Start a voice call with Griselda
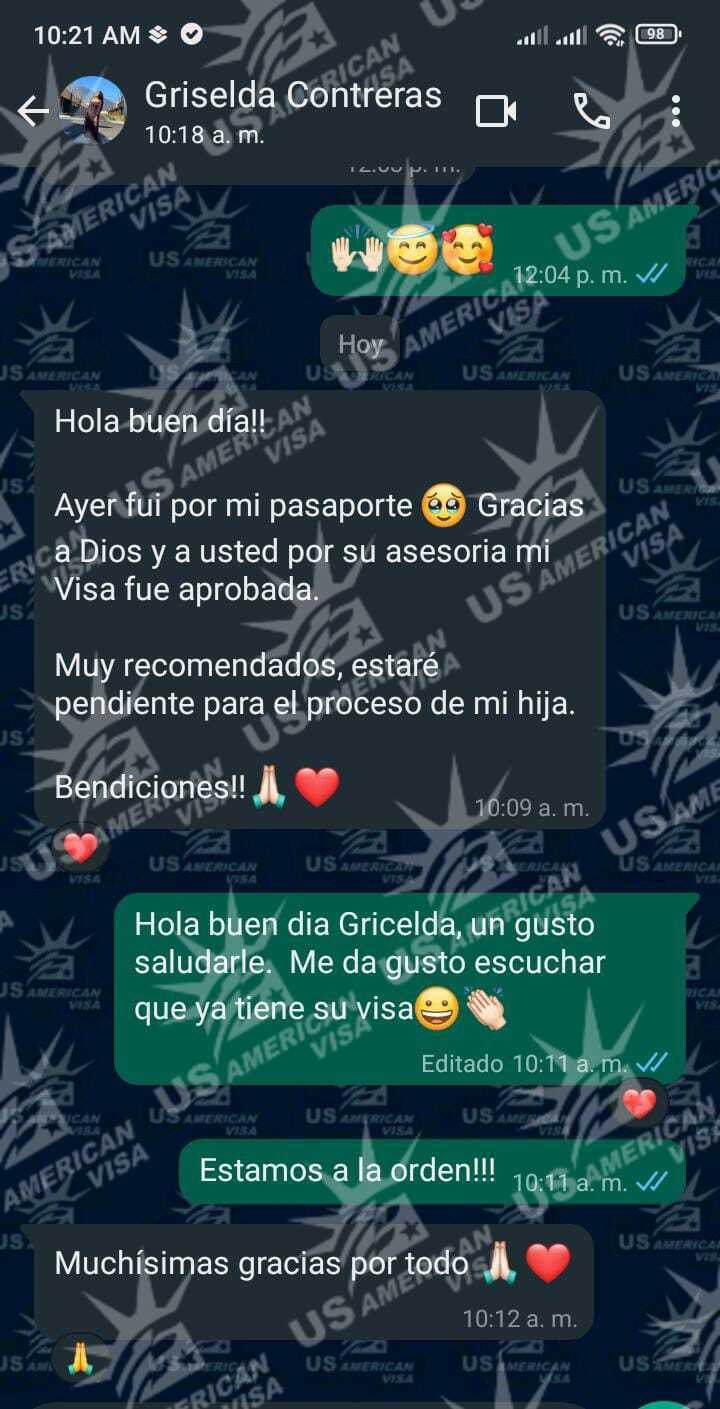 pyautogui.click(x=591, y=111)
